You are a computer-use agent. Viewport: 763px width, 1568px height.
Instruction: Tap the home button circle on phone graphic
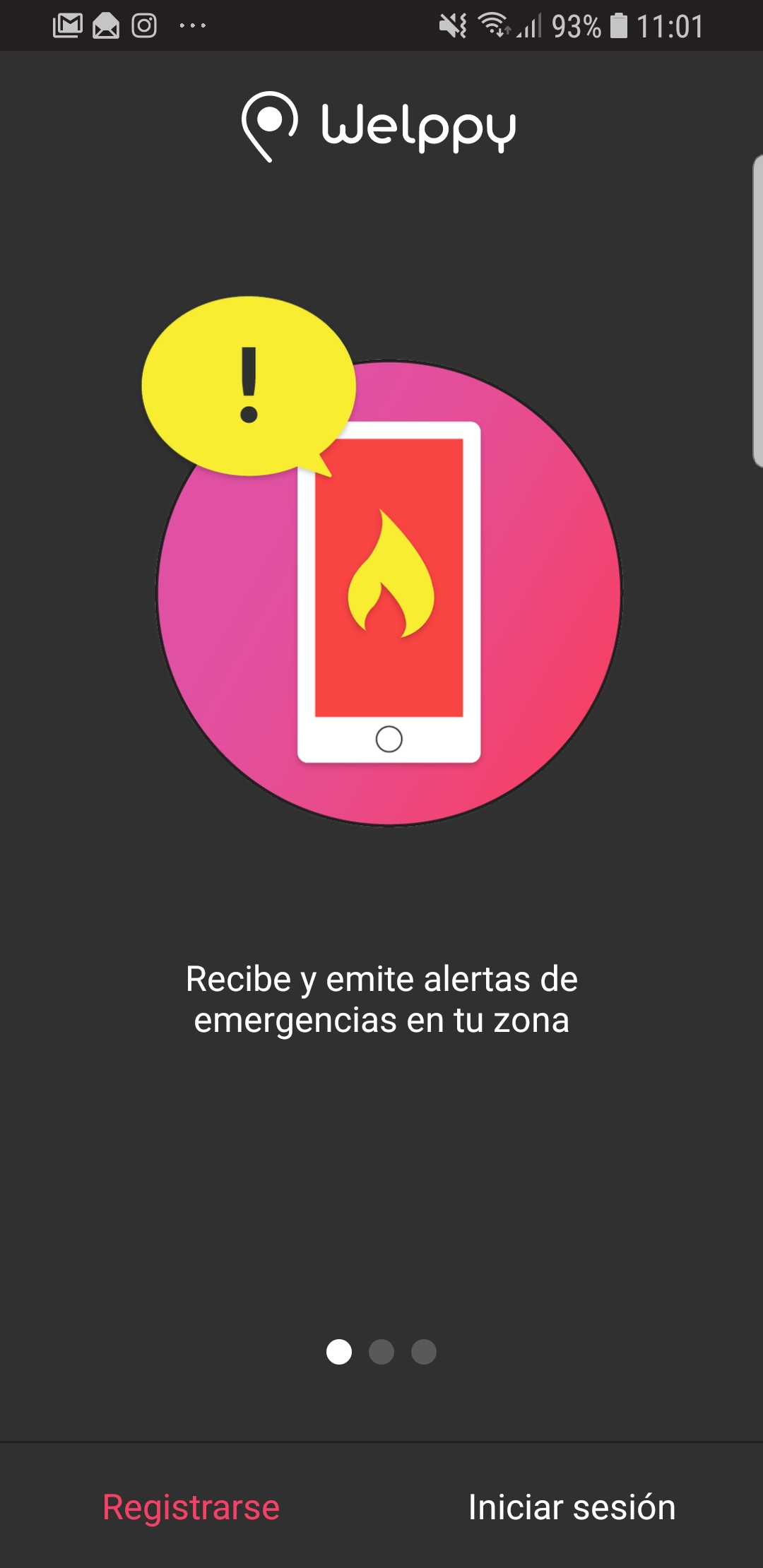coord(389,739)
